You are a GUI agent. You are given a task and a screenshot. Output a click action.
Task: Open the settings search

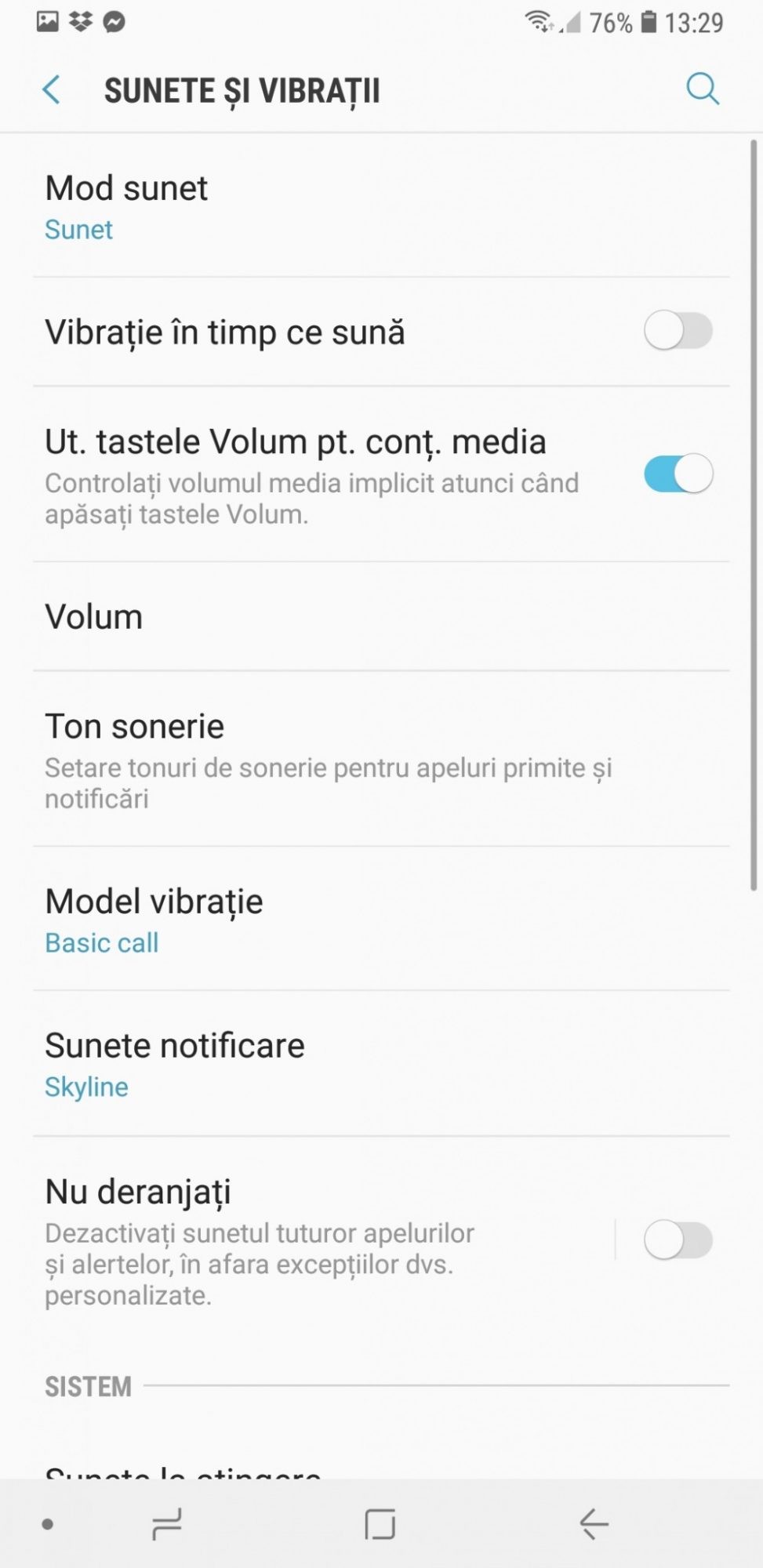click(702, 89)
